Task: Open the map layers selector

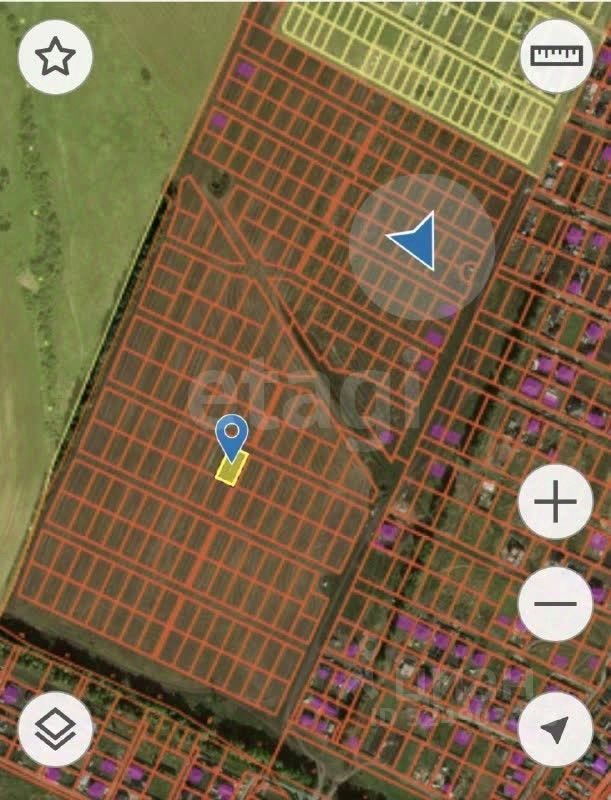Action: click(55, 728)
